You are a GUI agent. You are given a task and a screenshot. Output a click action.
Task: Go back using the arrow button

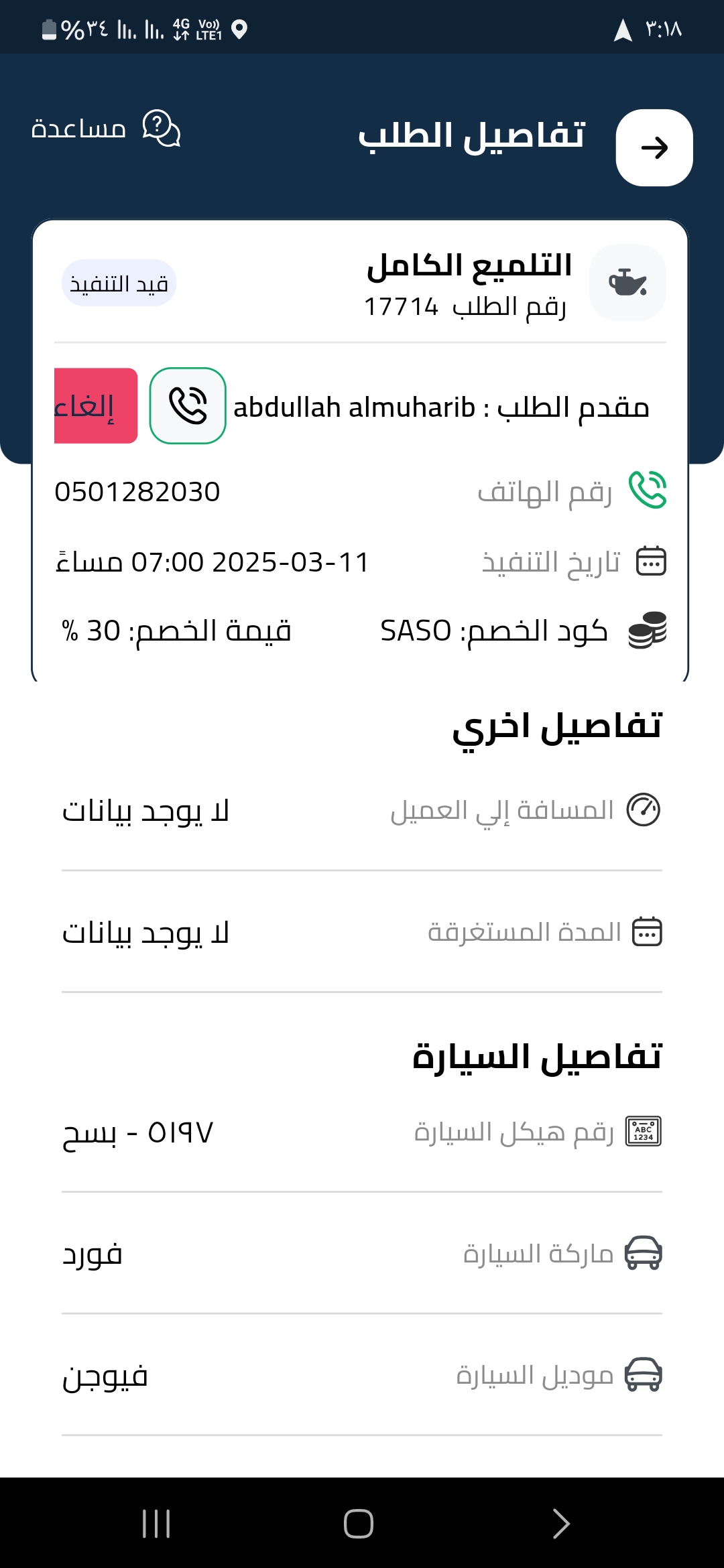(654, 147)
